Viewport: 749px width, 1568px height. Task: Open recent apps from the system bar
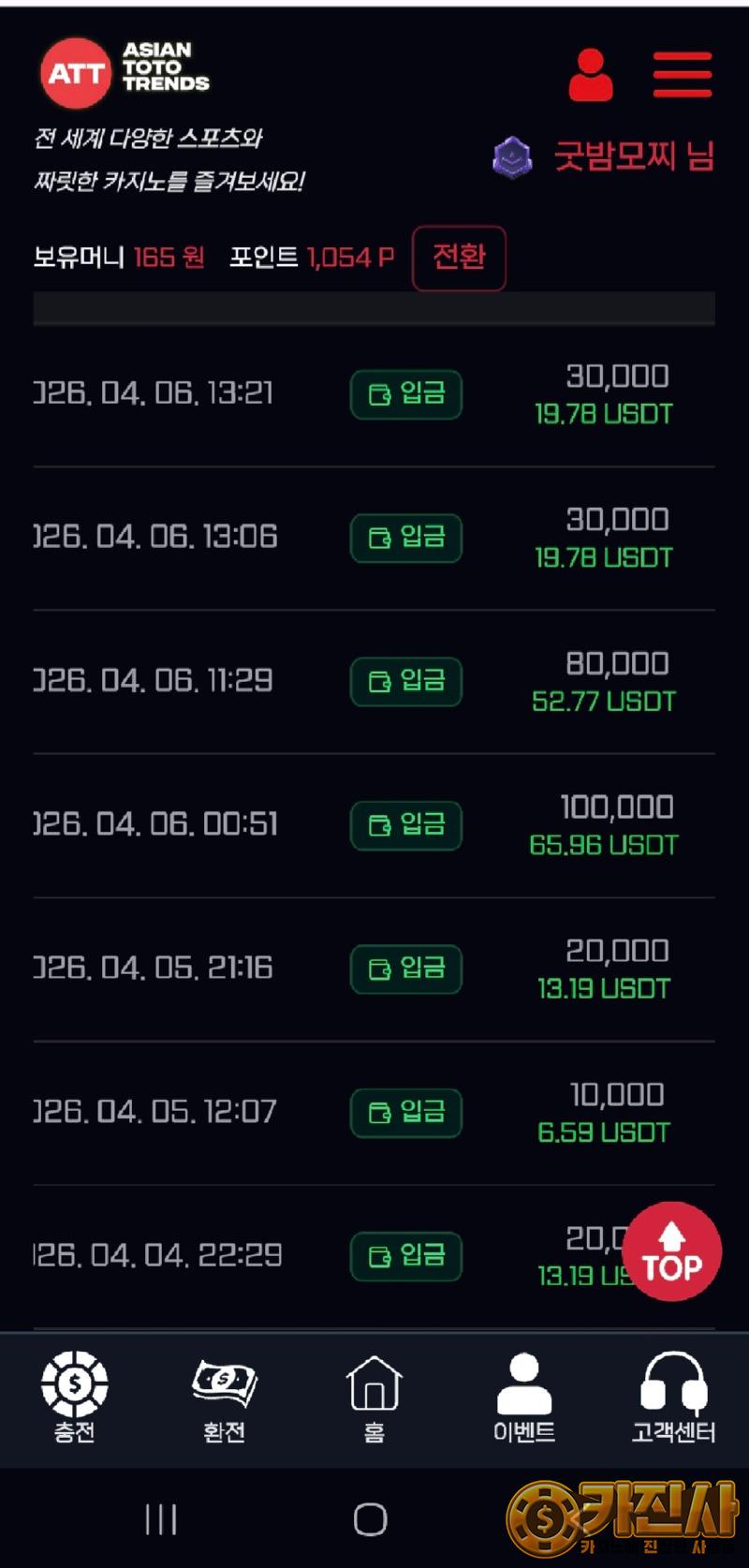pyautogui.click(x=161, y=1518)
